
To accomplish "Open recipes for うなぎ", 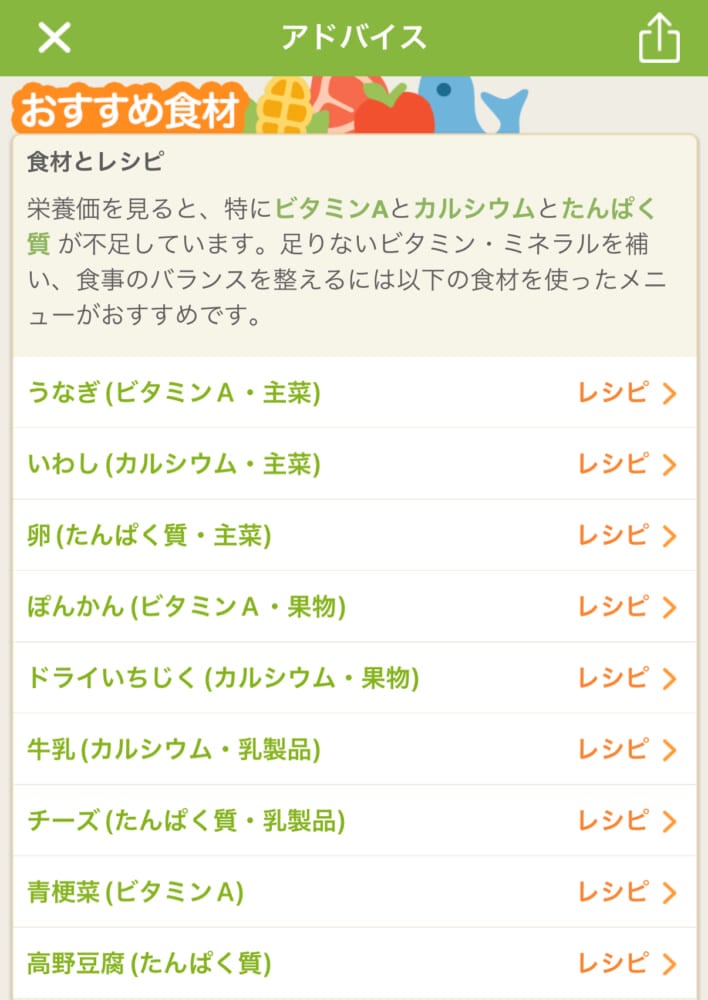I will pyautogui.click(x=354, y=393).
